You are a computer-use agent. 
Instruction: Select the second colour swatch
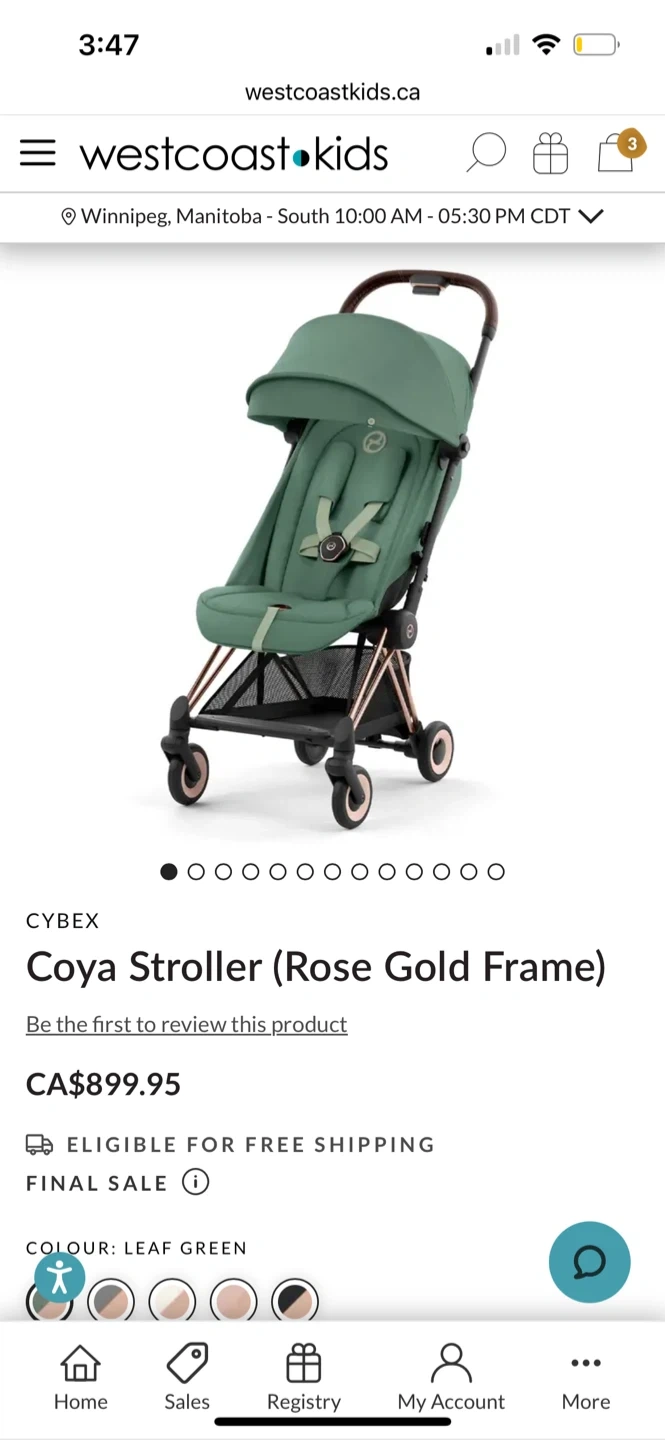(111, 1301)
